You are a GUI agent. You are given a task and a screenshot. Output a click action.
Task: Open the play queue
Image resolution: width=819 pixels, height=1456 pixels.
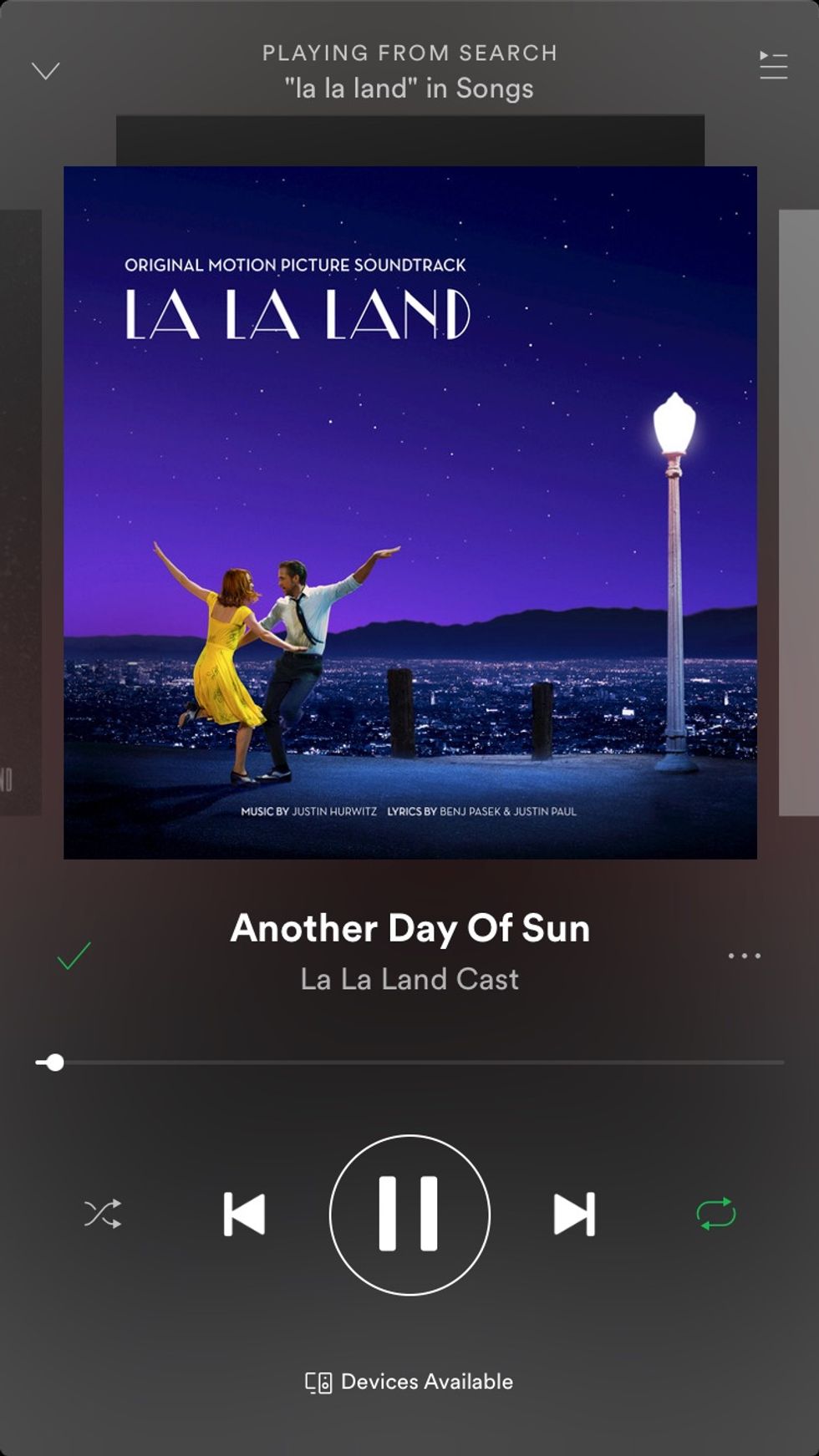pos(773,65)
